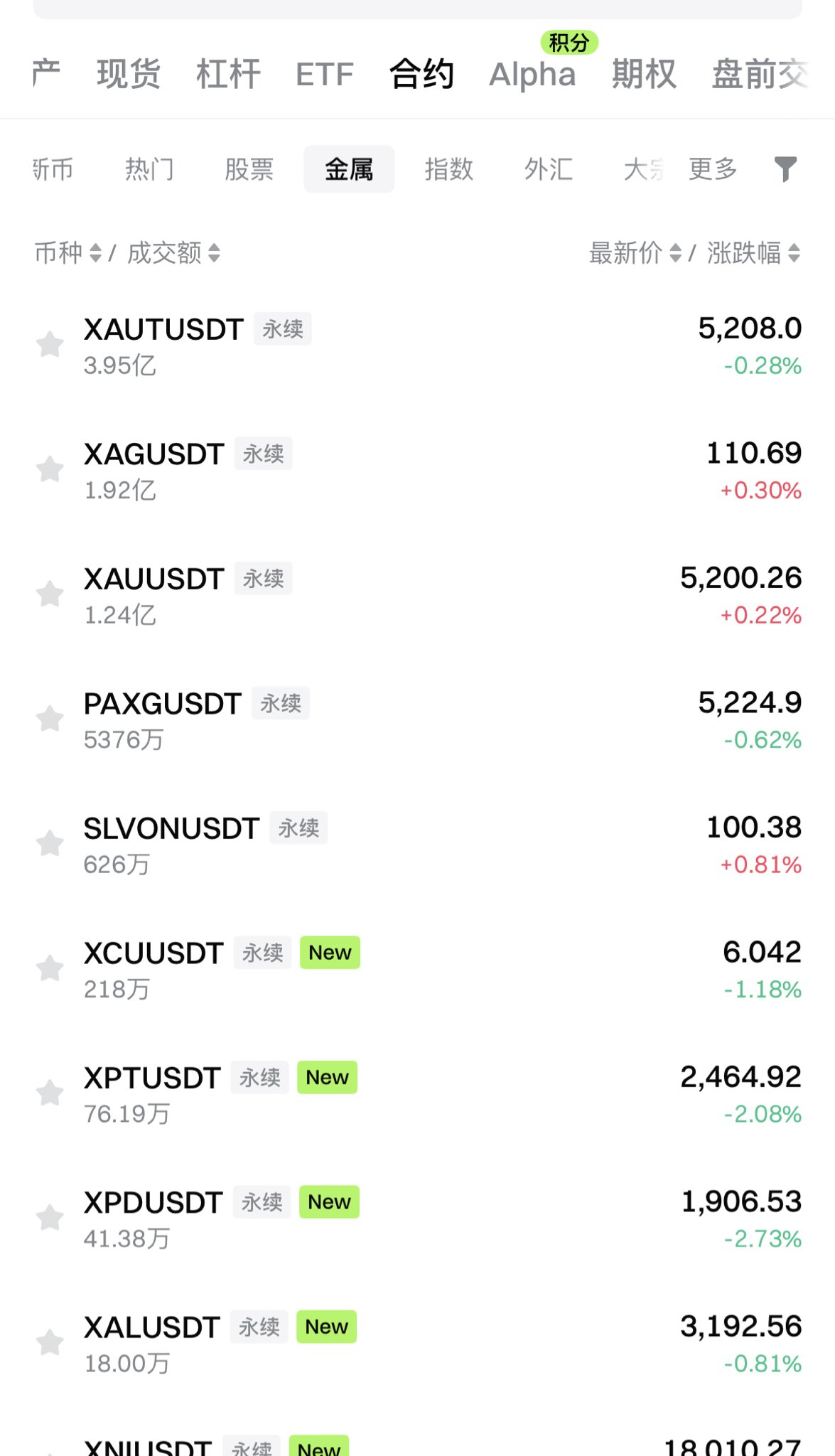The height and width of the screenshot is (1456, 835).
Task: Switch to the 期权 tab
Action: pyautogui.click(x=644, y=74)
